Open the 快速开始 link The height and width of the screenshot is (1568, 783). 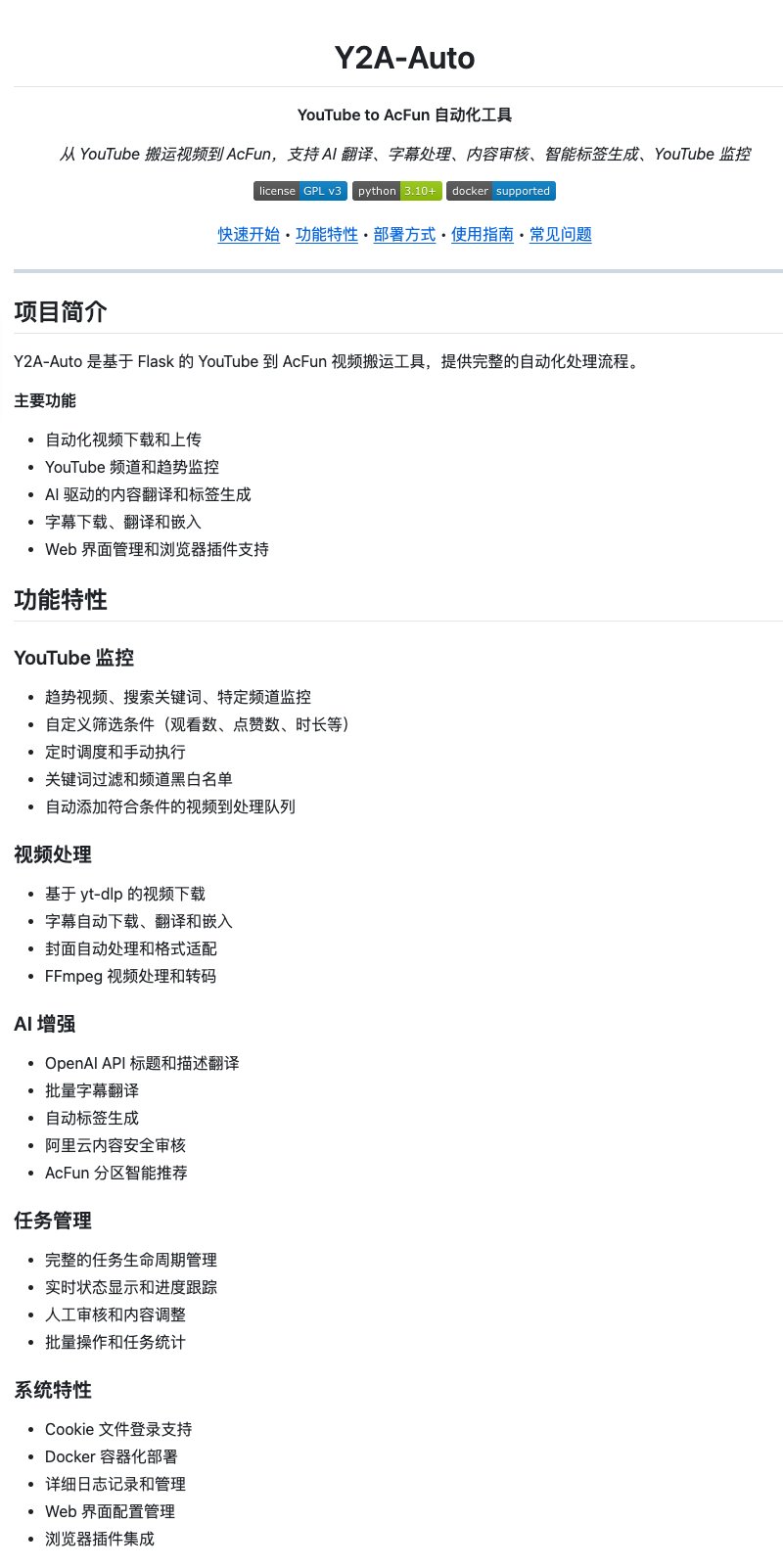pos(249,235)
